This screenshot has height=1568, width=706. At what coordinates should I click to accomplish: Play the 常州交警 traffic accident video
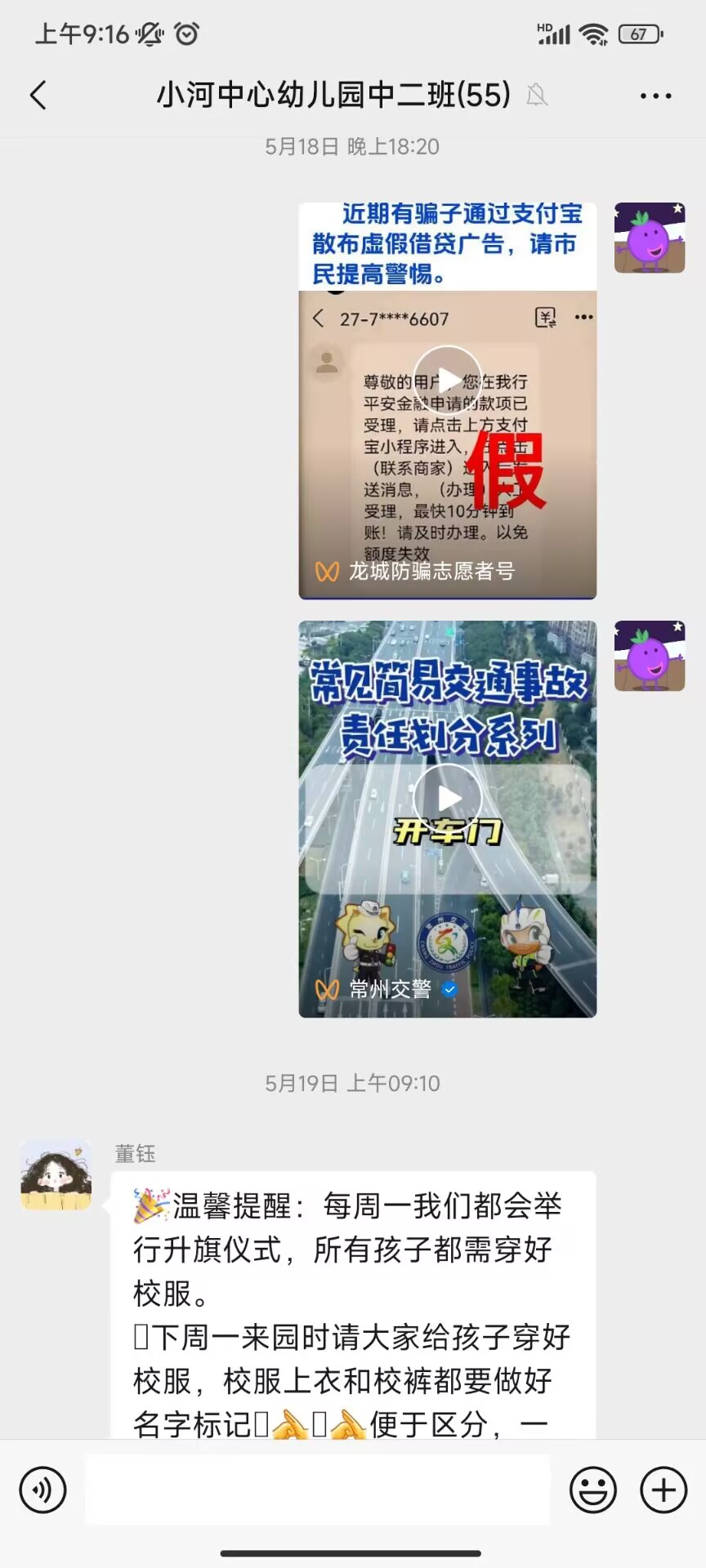click(447, 798)
